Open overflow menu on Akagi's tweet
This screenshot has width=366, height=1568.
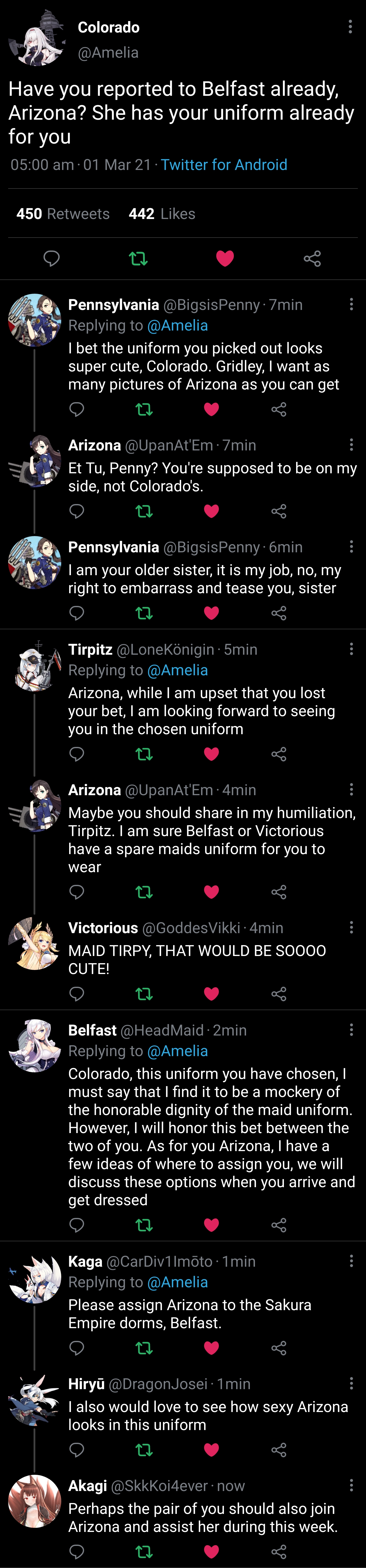pos(351,1485)
